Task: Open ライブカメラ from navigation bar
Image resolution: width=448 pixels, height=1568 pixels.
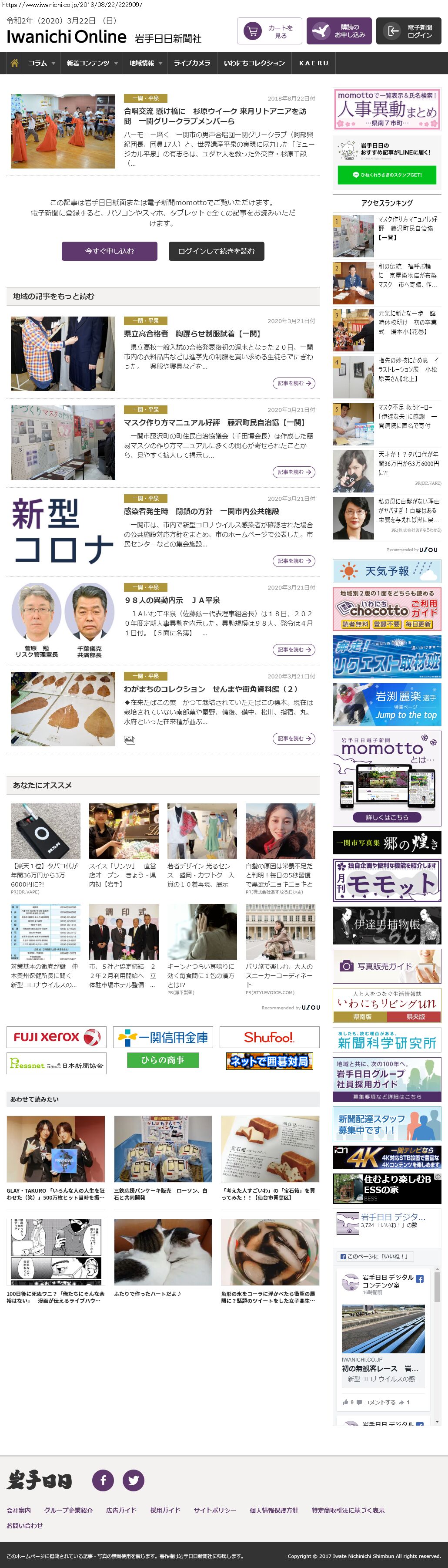Action: click(192, 63)
